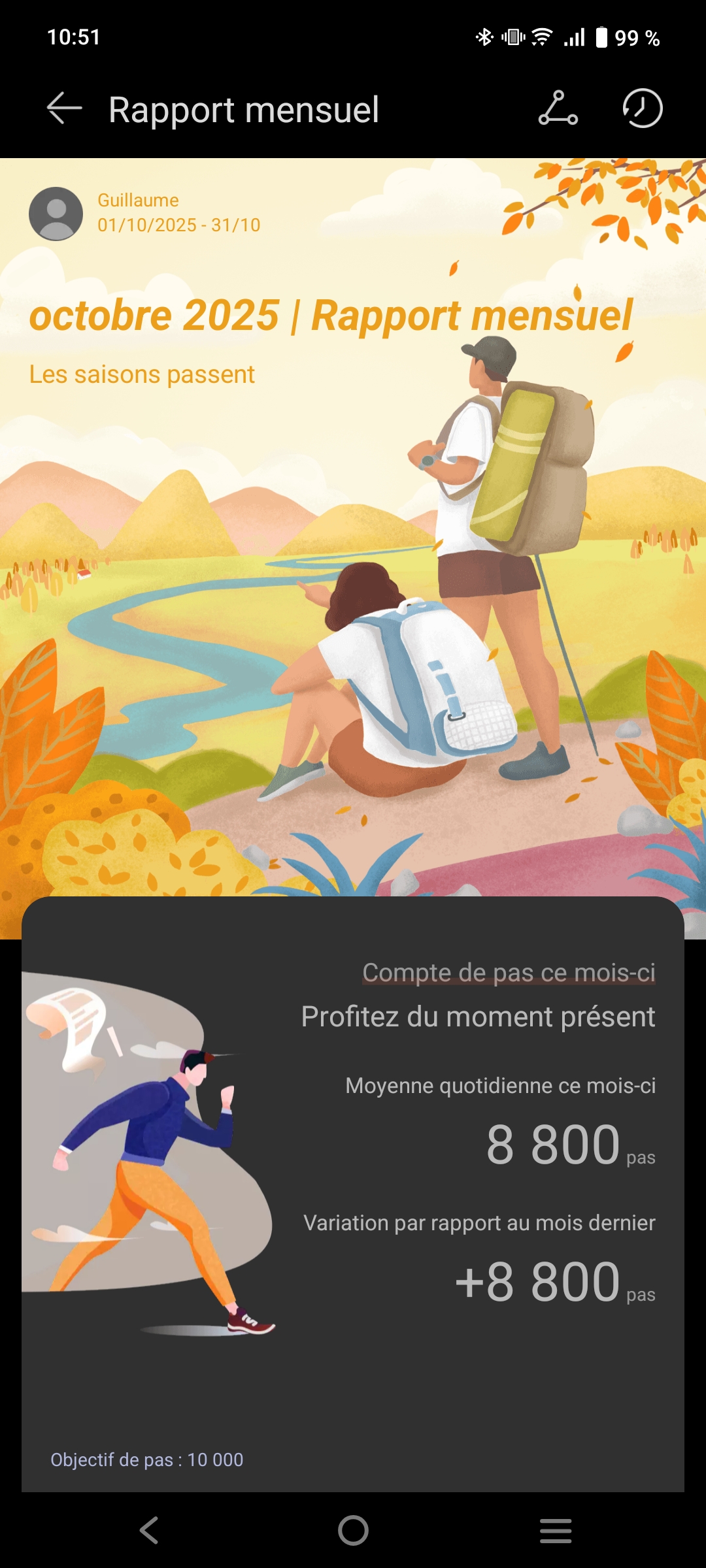
Task: Open the recent apps menu
Action: (x=556, y=1530)
